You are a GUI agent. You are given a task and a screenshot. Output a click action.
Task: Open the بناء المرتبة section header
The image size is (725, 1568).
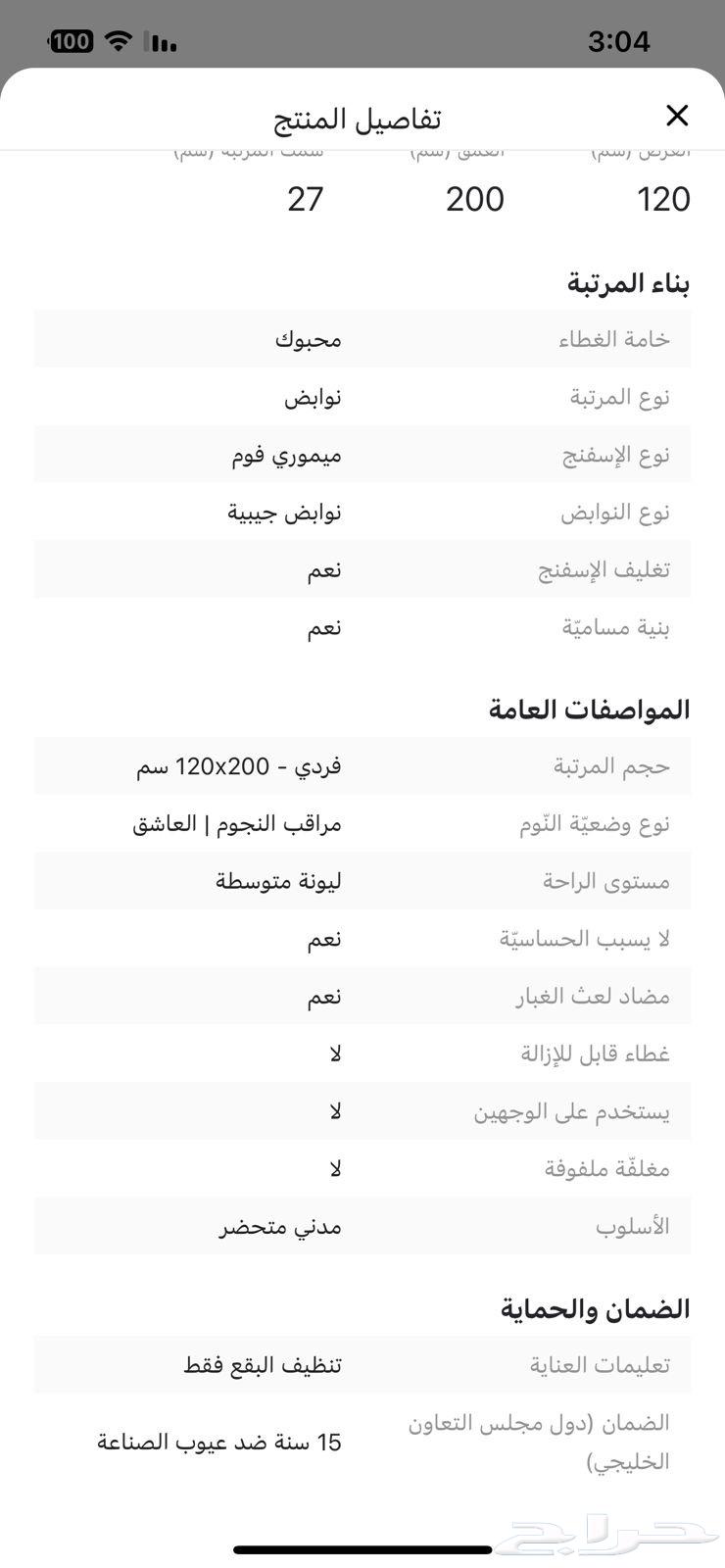click(x=628, y=283)
